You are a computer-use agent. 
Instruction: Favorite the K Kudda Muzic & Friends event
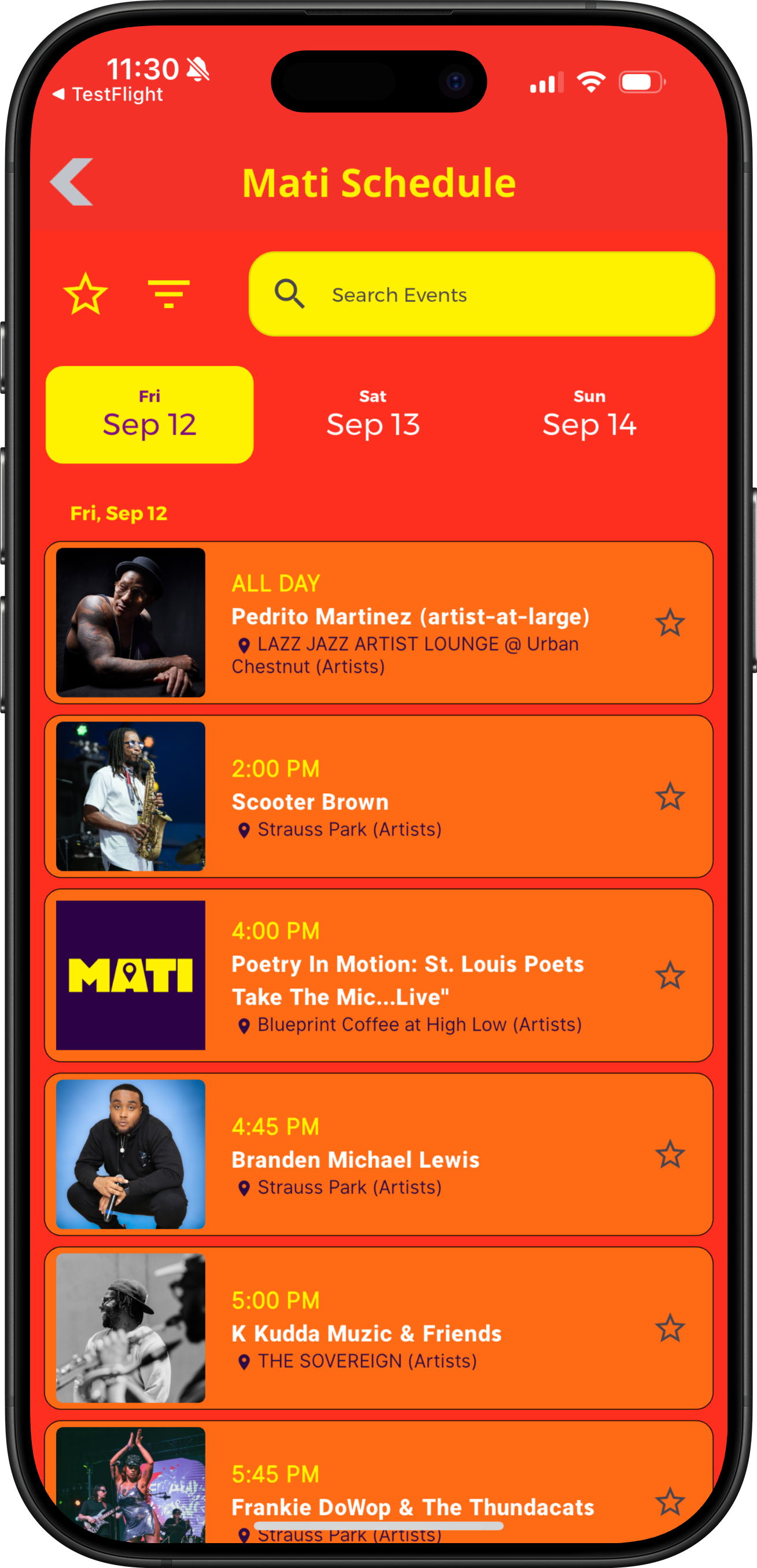coord(670,1328)
